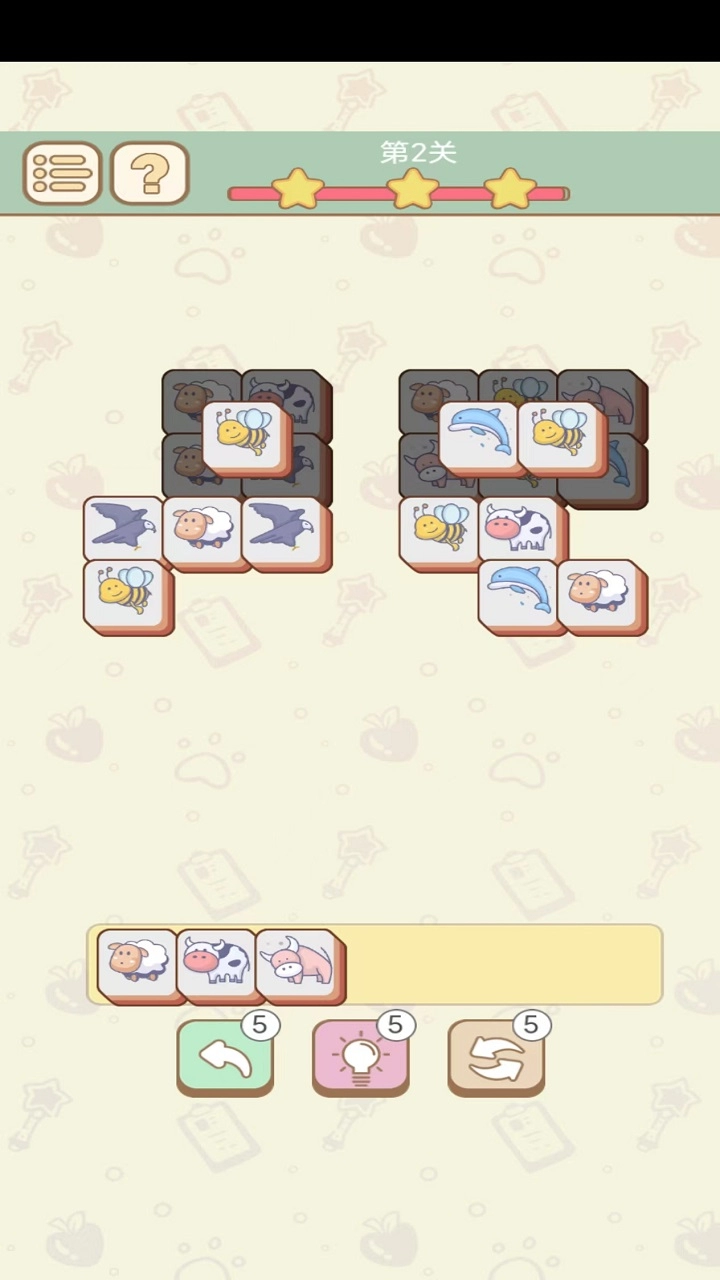The height and width of the screenshot is (1280, 720).
Task: Open the question mark help button
Action: click(x=150, y=174)
